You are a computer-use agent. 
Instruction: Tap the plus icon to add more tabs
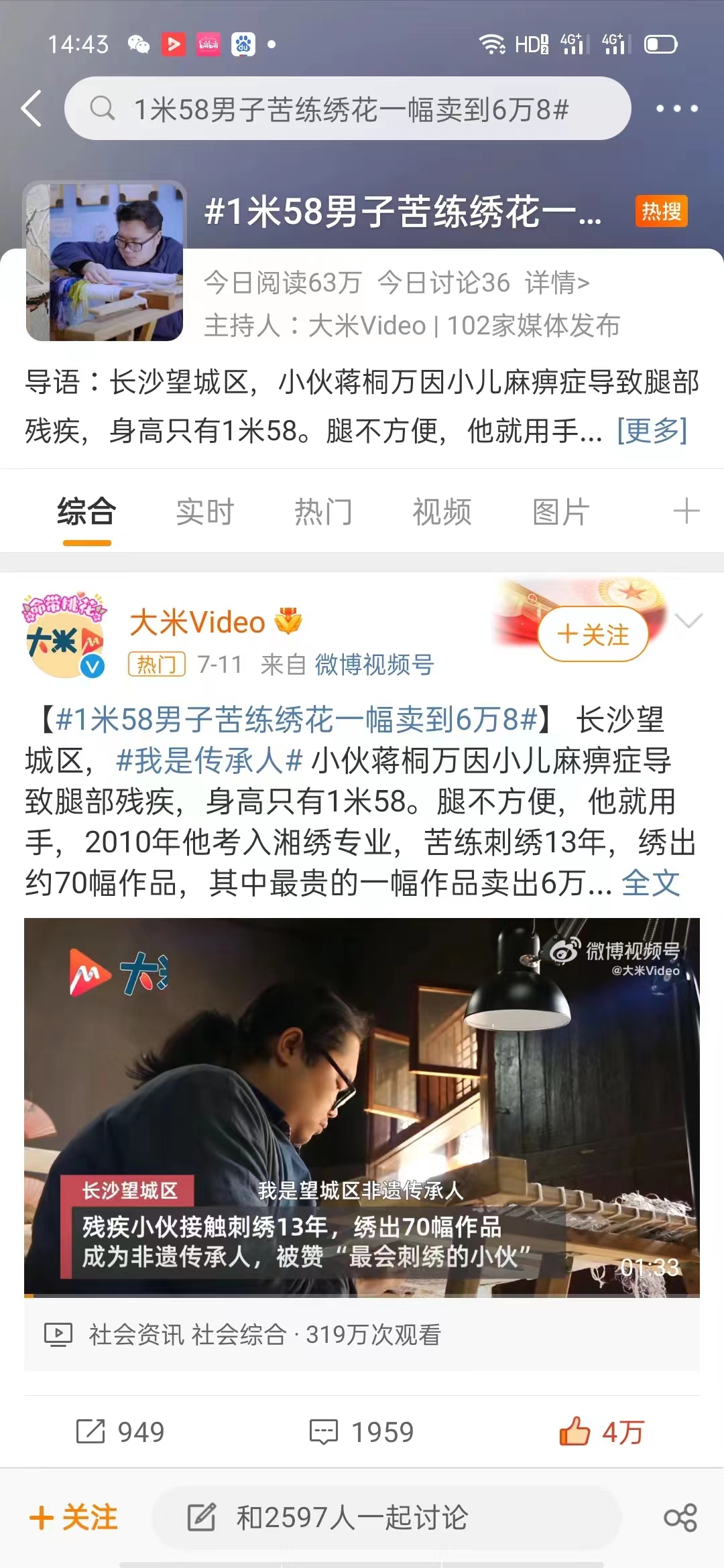(686, 511)
